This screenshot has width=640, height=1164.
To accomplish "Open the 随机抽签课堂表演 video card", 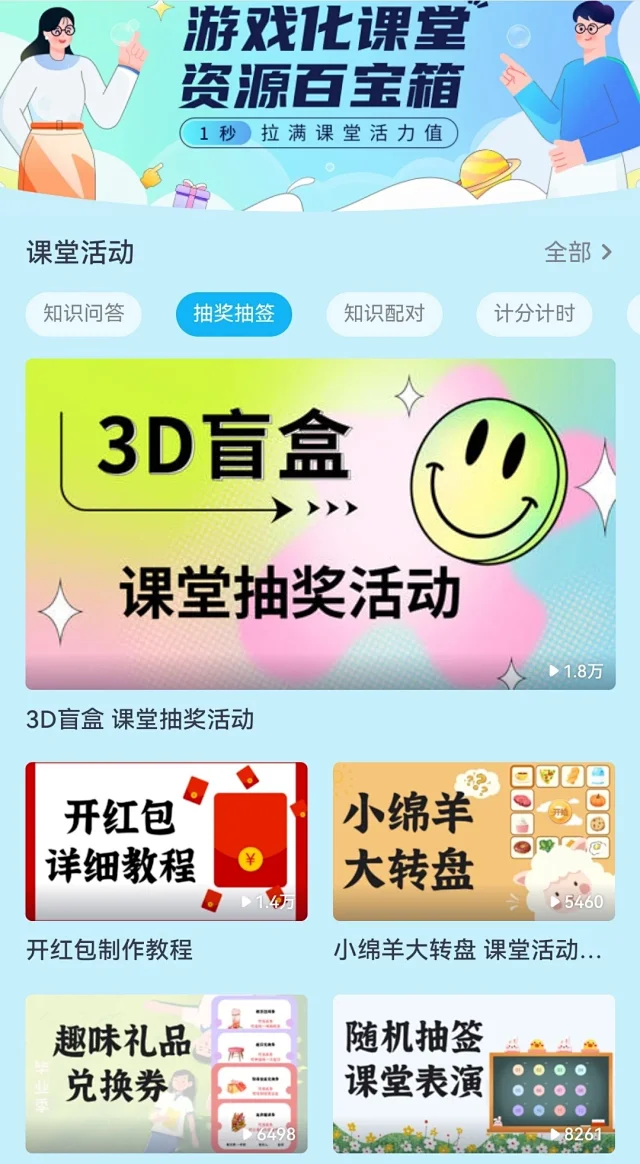I will pyautogui.click(x=473, y=1072).
